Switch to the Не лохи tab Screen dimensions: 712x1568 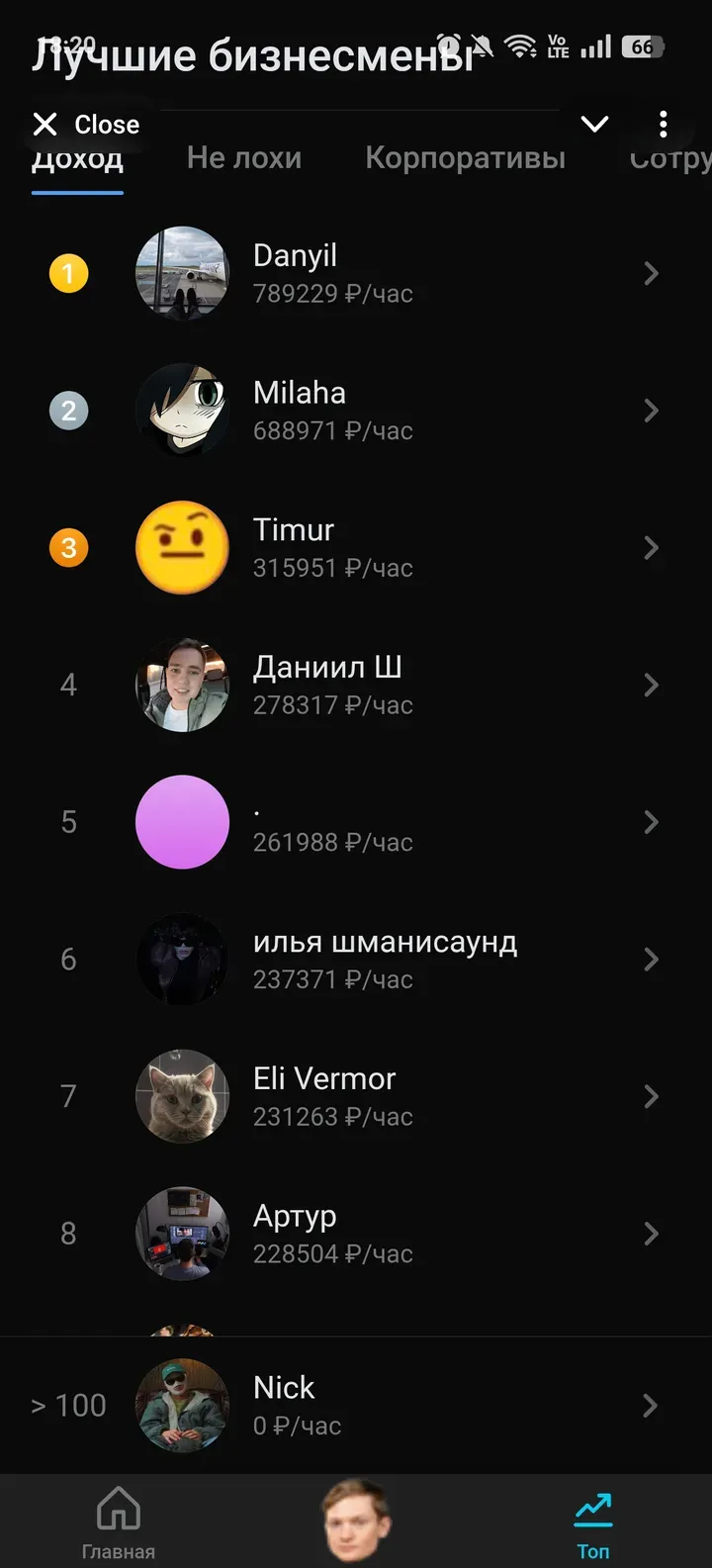243,157
